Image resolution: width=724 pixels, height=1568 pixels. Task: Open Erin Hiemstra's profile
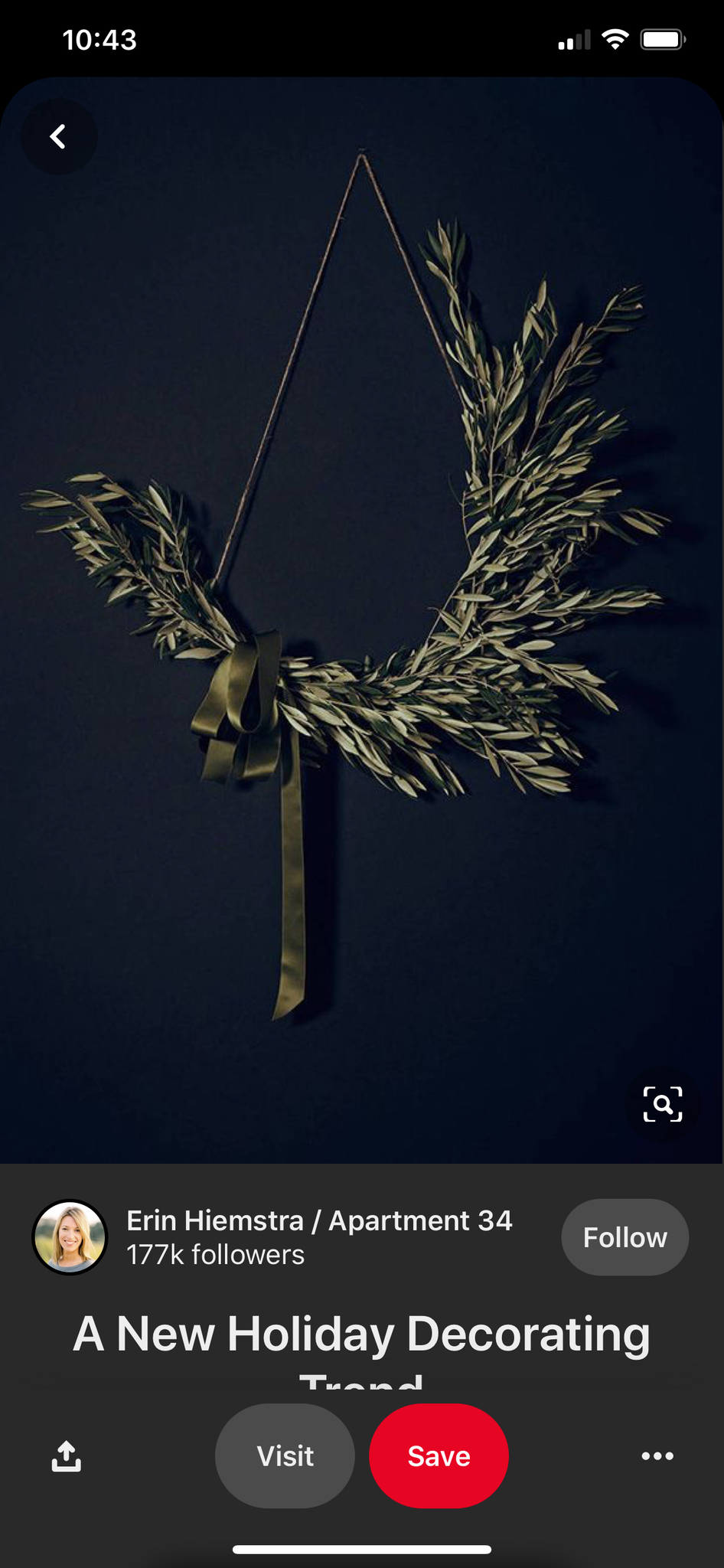(x=70, y=1237)
